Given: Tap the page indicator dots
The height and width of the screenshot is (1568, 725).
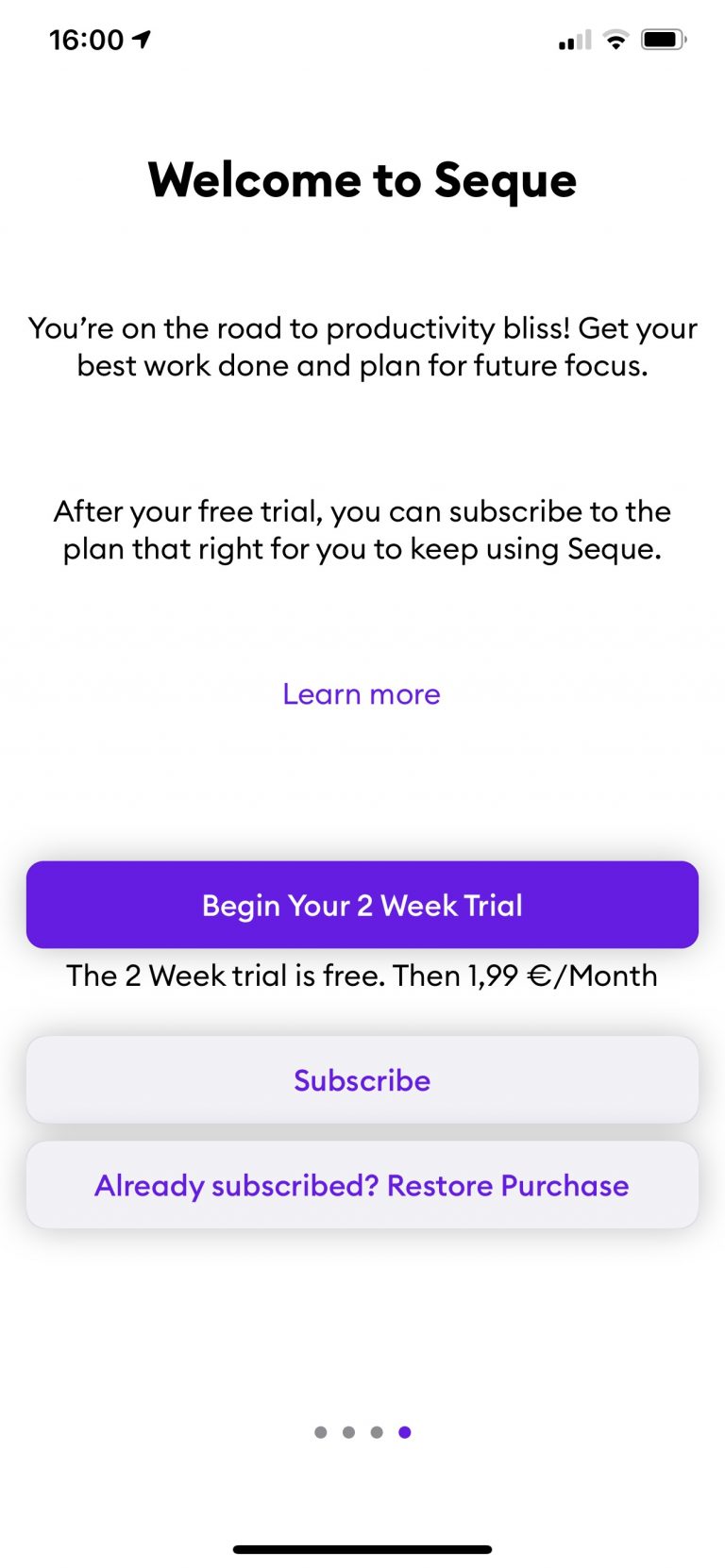Looking at the screenshot, I should pos(362,1432).
